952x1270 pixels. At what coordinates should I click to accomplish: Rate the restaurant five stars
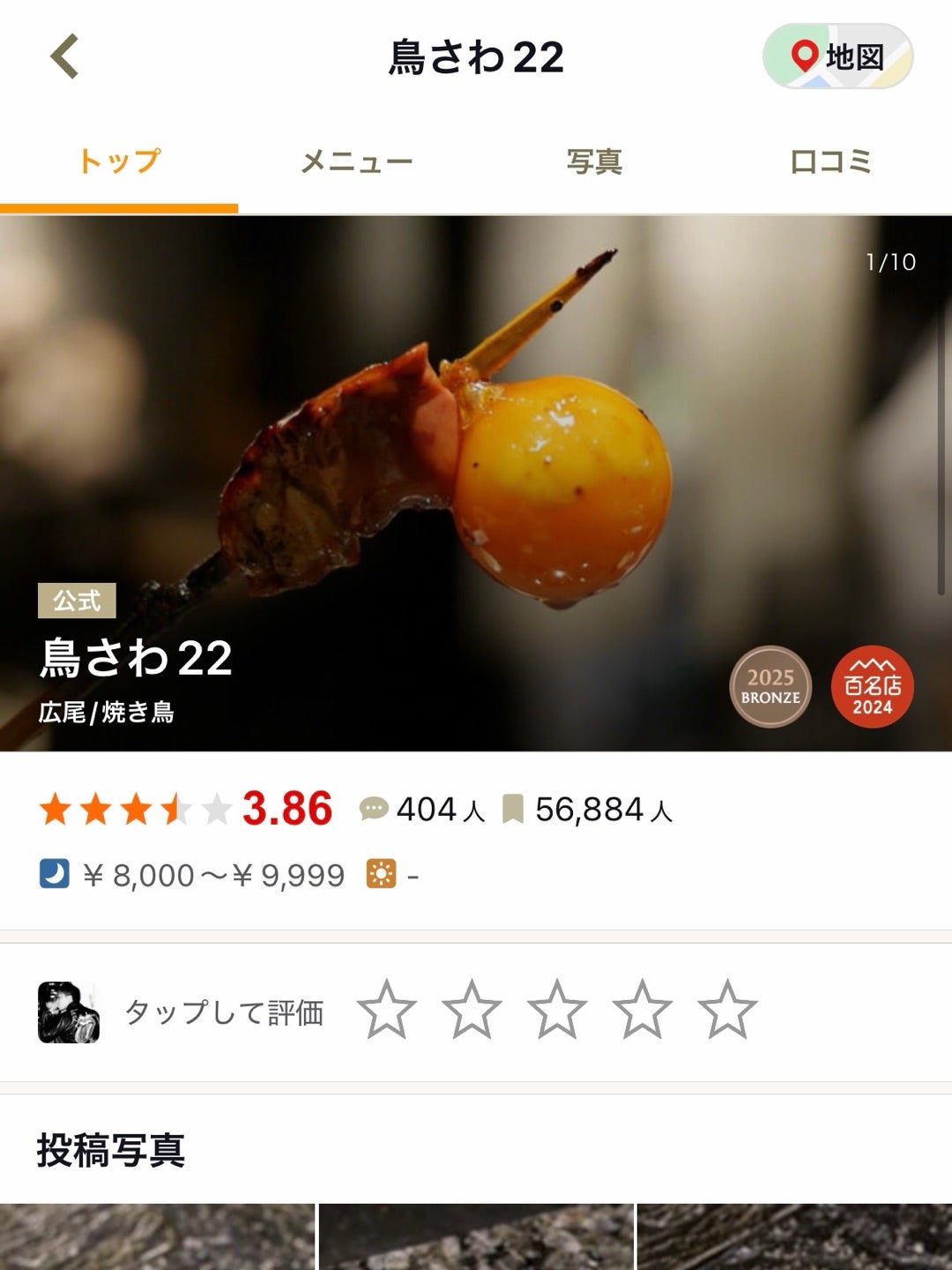point(727,1011)
